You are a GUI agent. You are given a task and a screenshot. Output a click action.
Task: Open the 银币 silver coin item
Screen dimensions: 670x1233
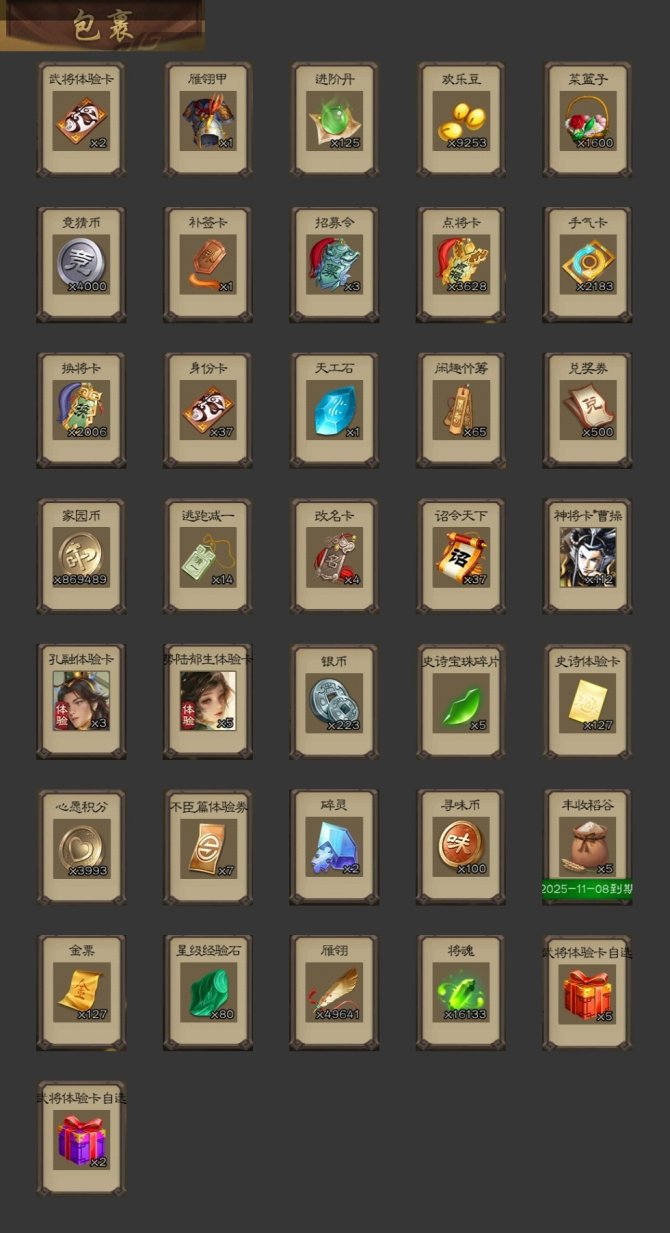335,702
